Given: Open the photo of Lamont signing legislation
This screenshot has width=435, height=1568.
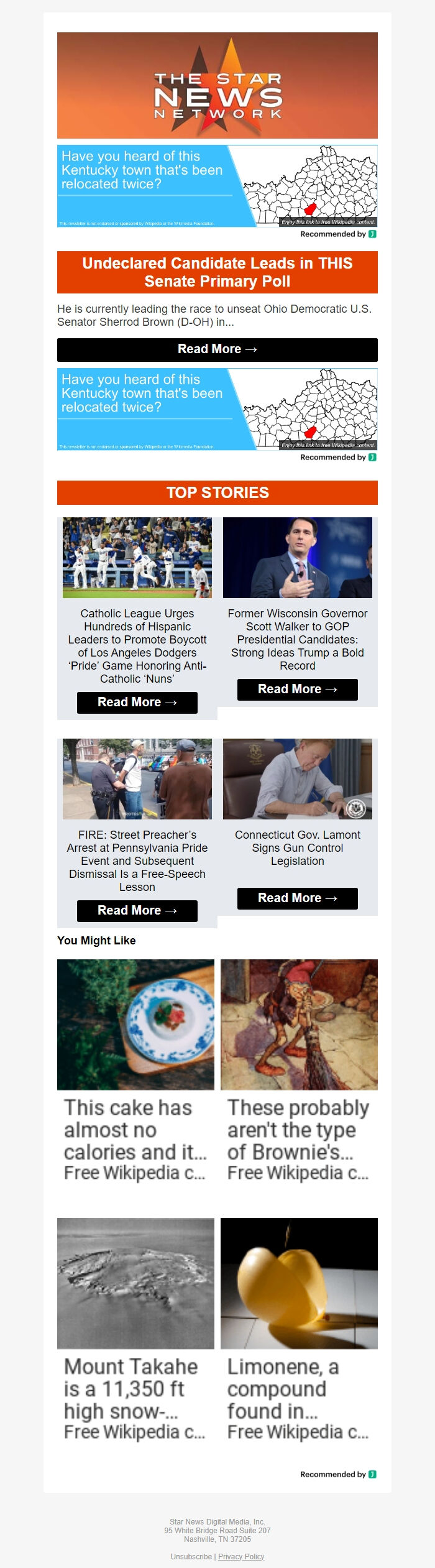Looking at the screenshot, I should tap(297, 779).
